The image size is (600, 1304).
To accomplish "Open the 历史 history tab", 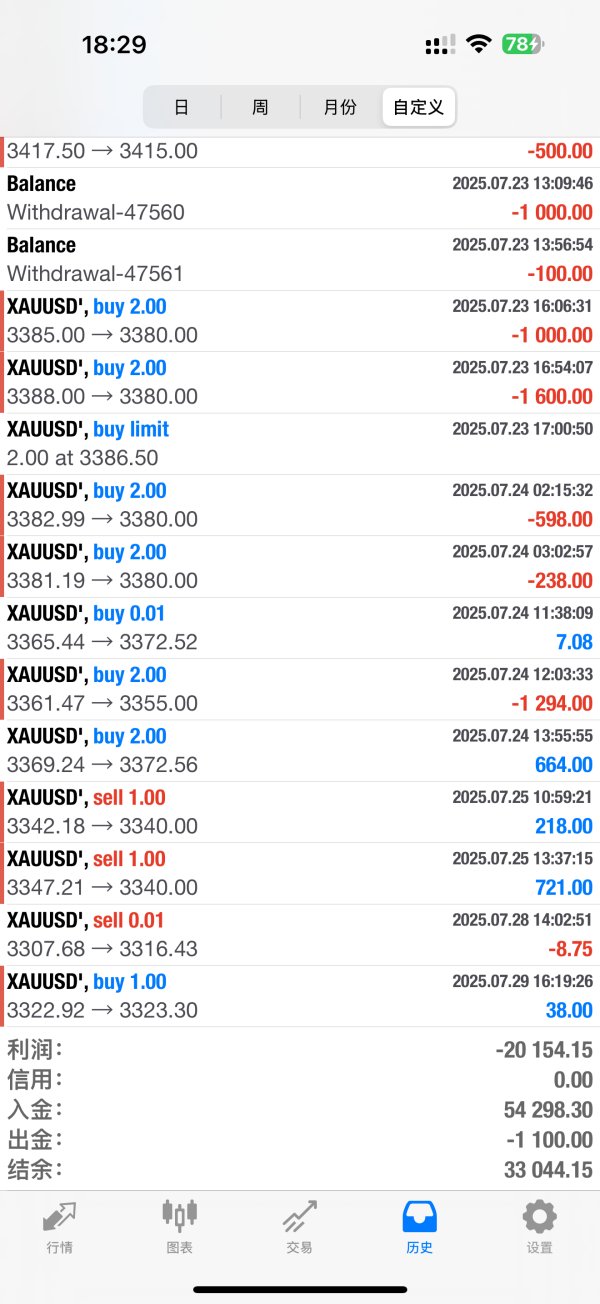I will (420, 1227).
